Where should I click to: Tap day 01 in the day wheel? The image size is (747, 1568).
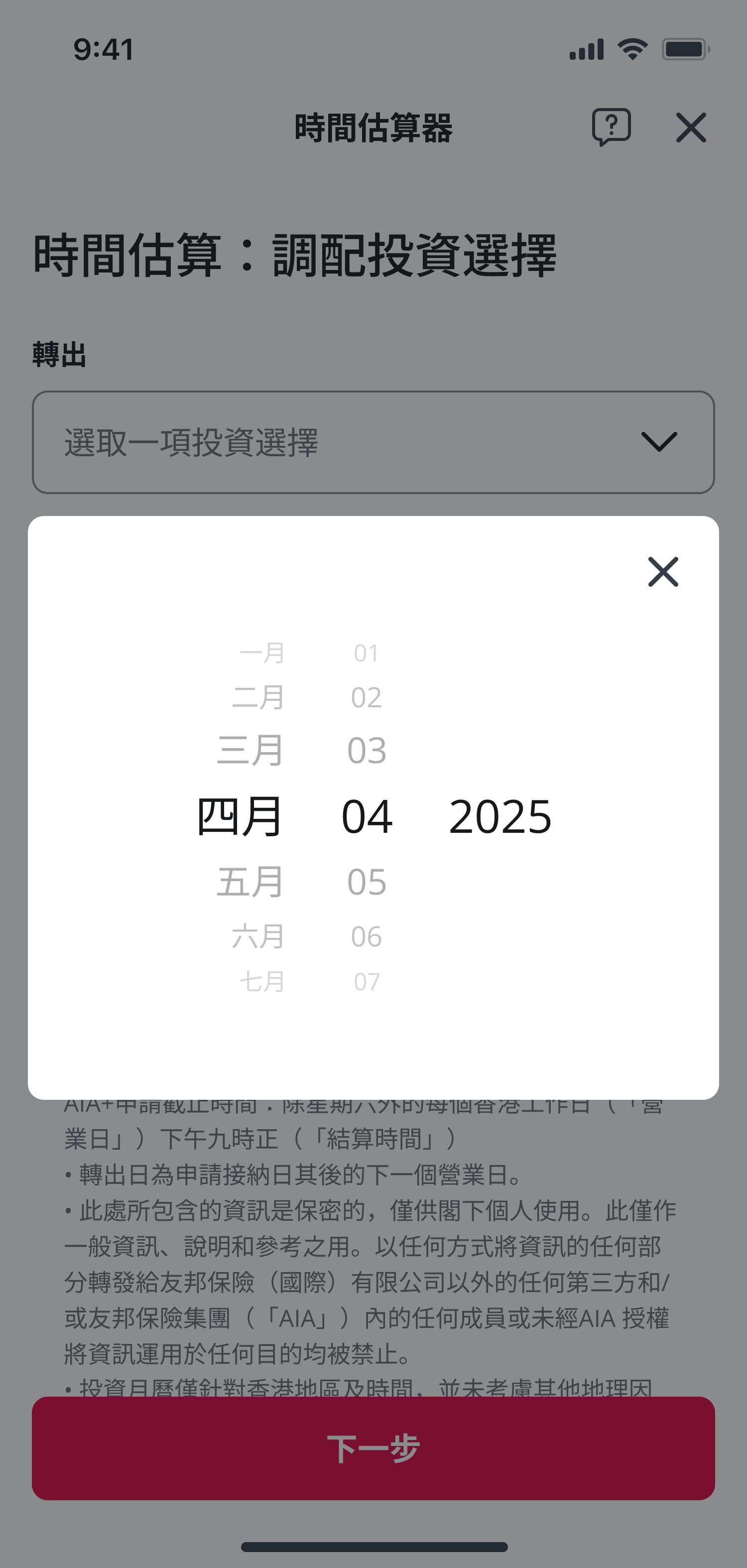tap(367, 653)
